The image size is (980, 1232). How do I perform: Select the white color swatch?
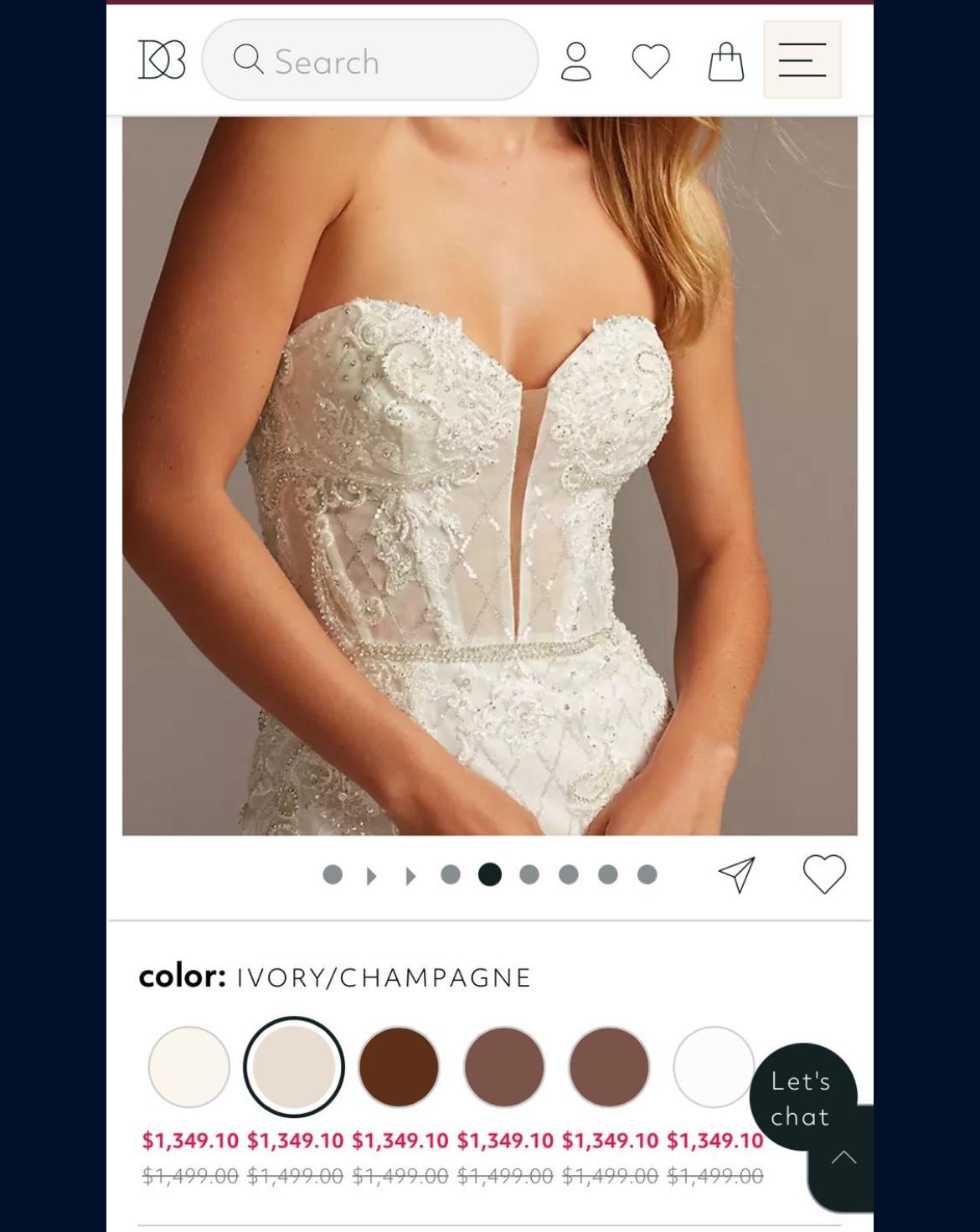(x=713, y=1067)
